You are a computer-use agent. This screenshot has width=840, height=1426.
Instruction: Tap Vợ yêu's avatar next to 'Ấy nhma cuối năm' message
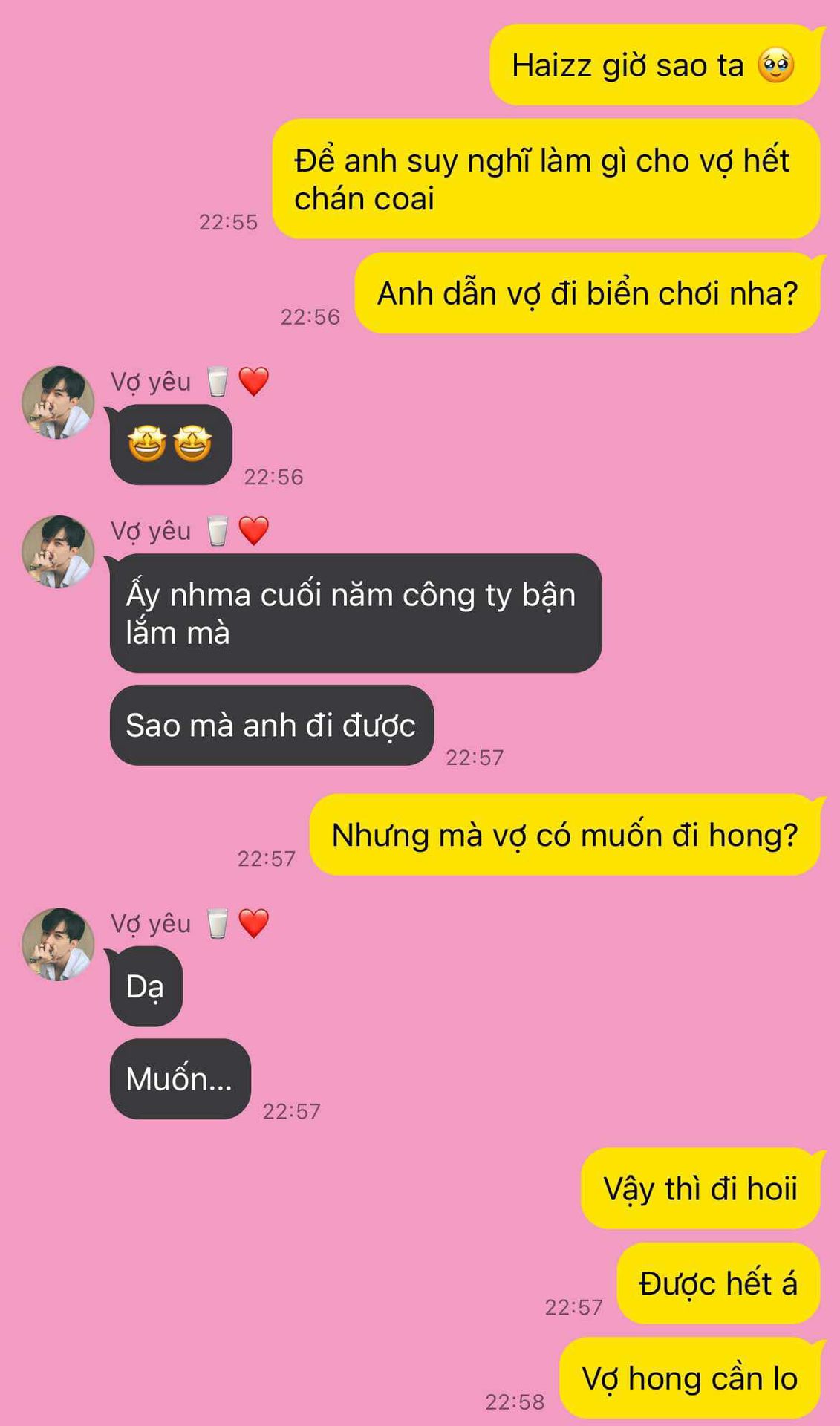[x=58, y=552]
